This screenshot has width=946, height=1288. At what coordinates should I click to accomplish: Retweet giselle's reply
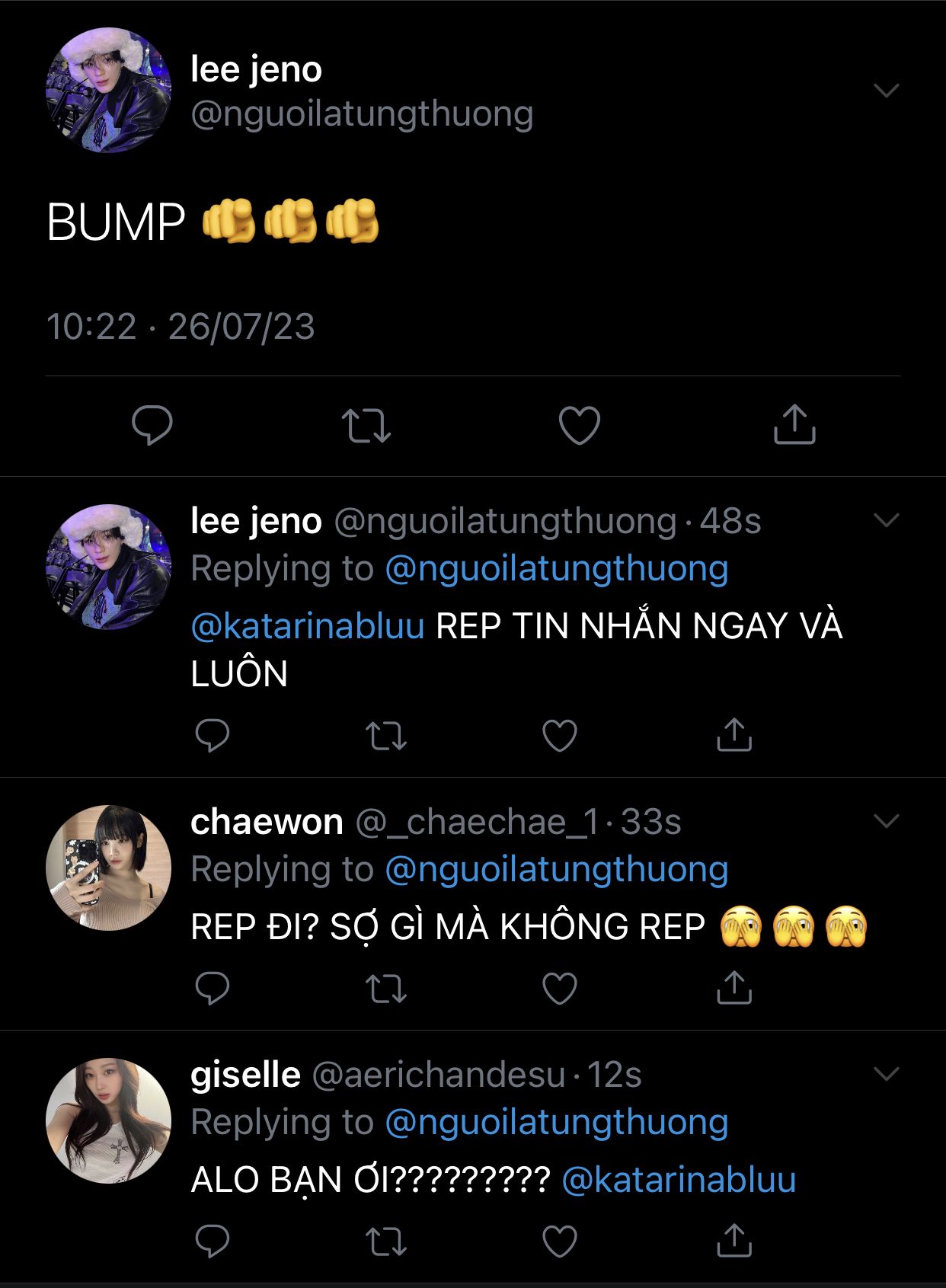tap(386, 1241)
